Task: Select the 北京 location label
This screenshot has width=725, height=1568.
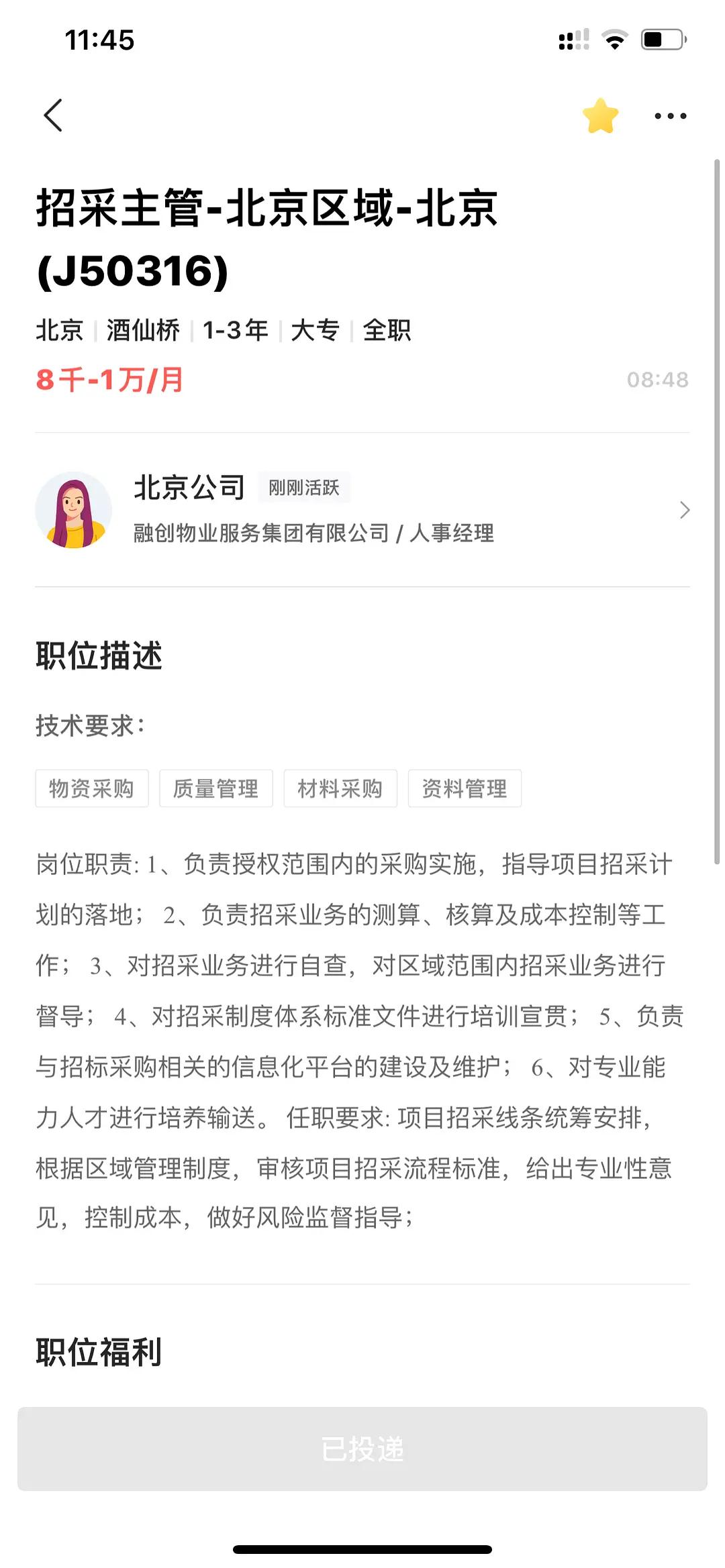Action: (59, 330)
